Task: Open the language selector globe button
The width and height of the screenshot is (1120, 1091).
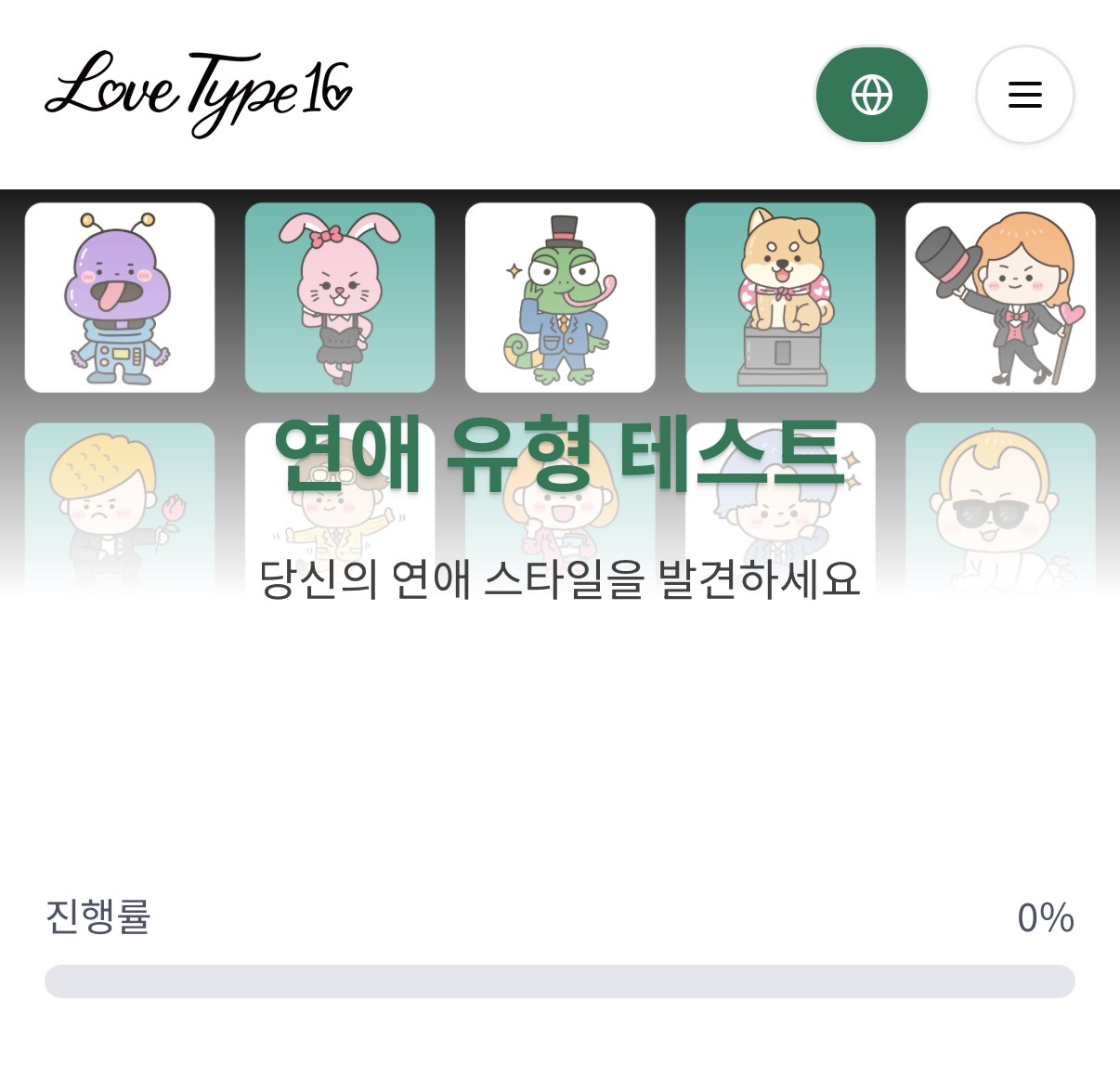Action: tap(872, 95)
